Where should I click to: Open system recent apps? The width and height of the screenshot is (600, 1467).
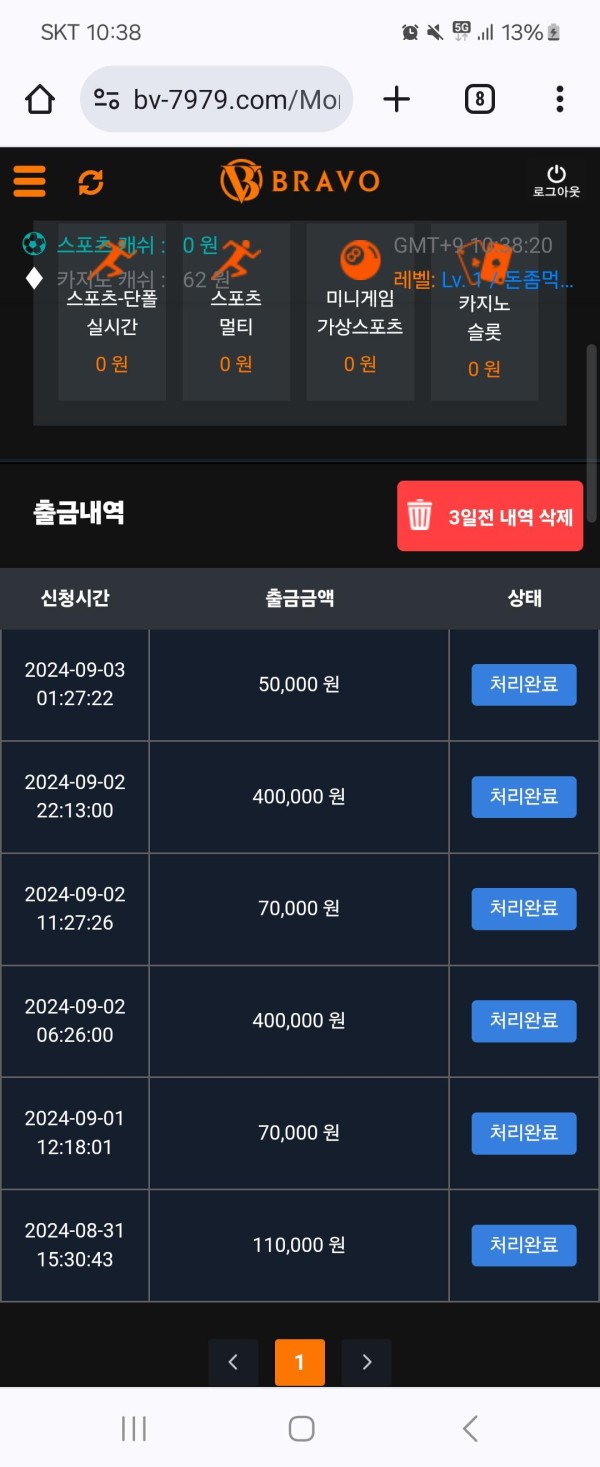click(133, 1428)
